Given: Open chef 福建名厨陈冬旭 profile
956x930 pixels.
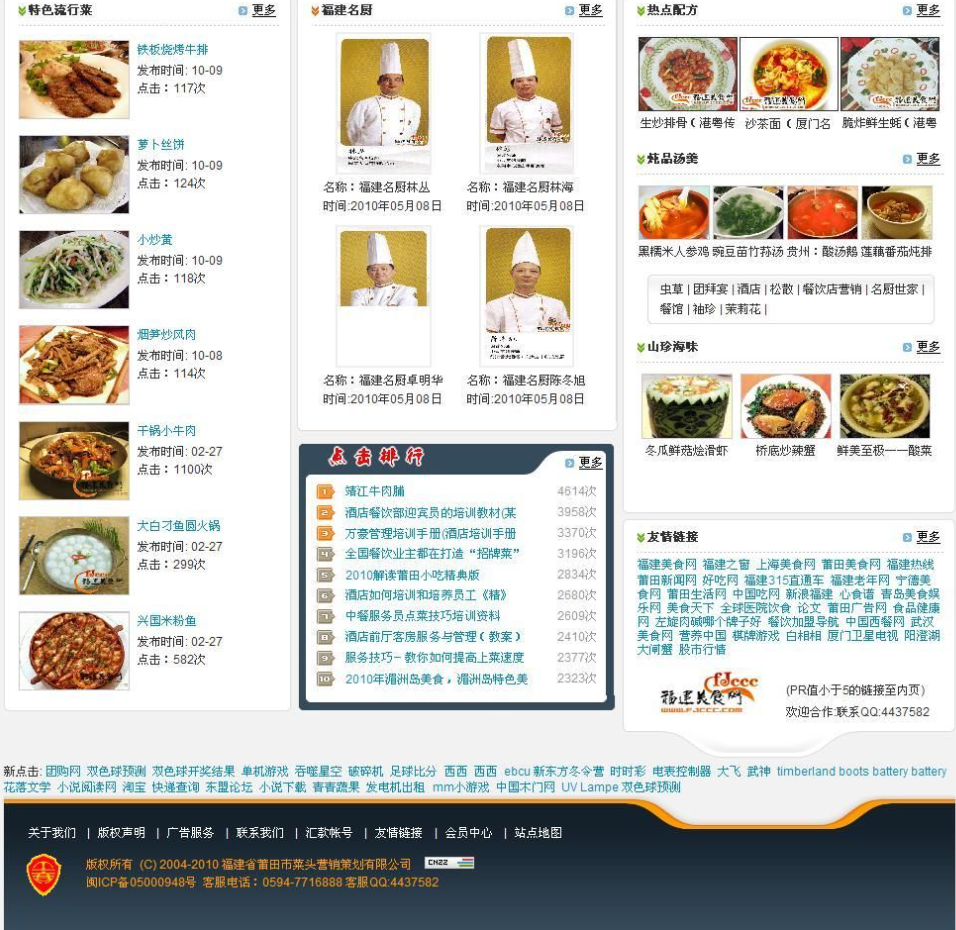Looking at the screenshot, I should [x=525, y=380].
